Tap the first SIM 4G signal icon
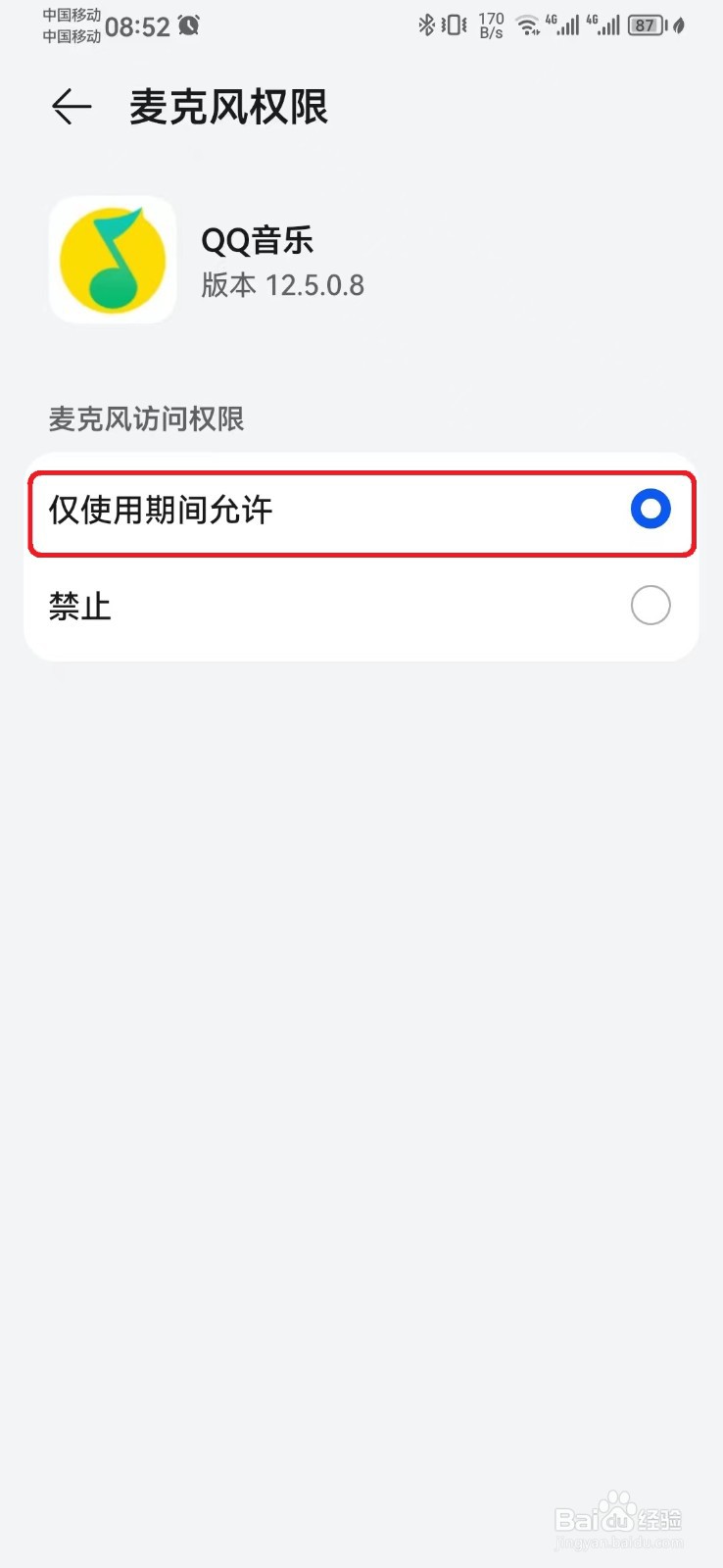Viewport: 723px width, 1568px height. pyautogui.click(x=564, y=26)
